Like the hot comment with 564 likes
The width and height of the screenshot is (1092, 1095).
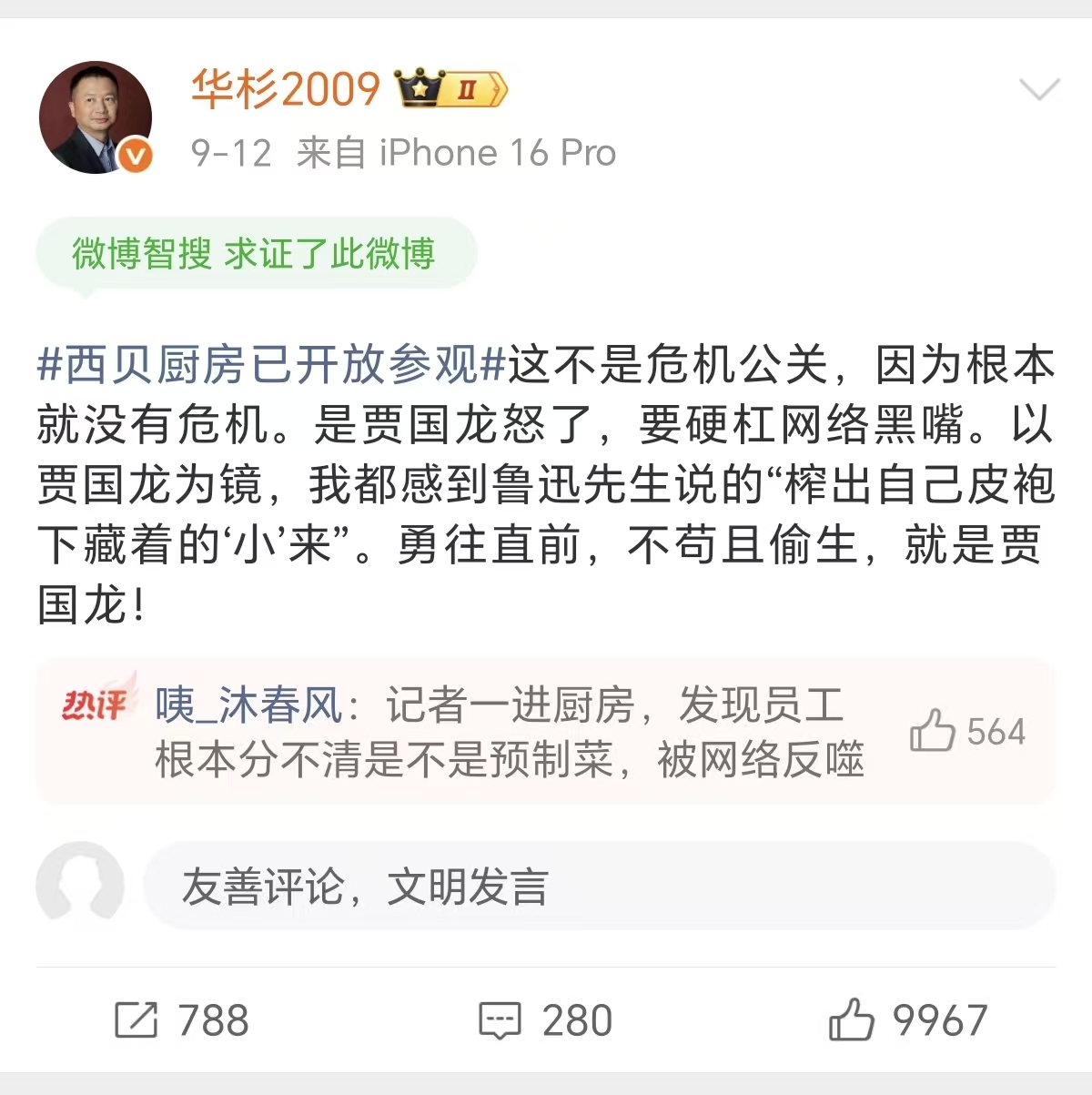pyautogui.click(x=966, y=733)
